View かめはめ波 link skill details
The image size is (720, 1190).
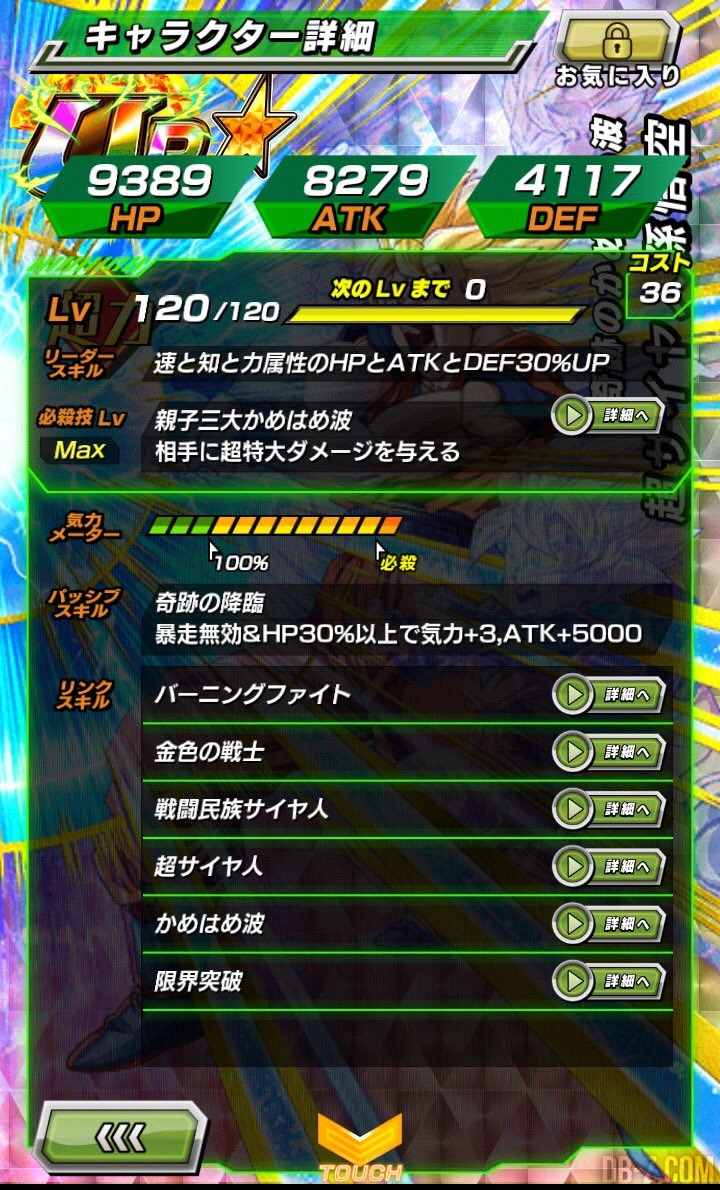coord(608,924)
